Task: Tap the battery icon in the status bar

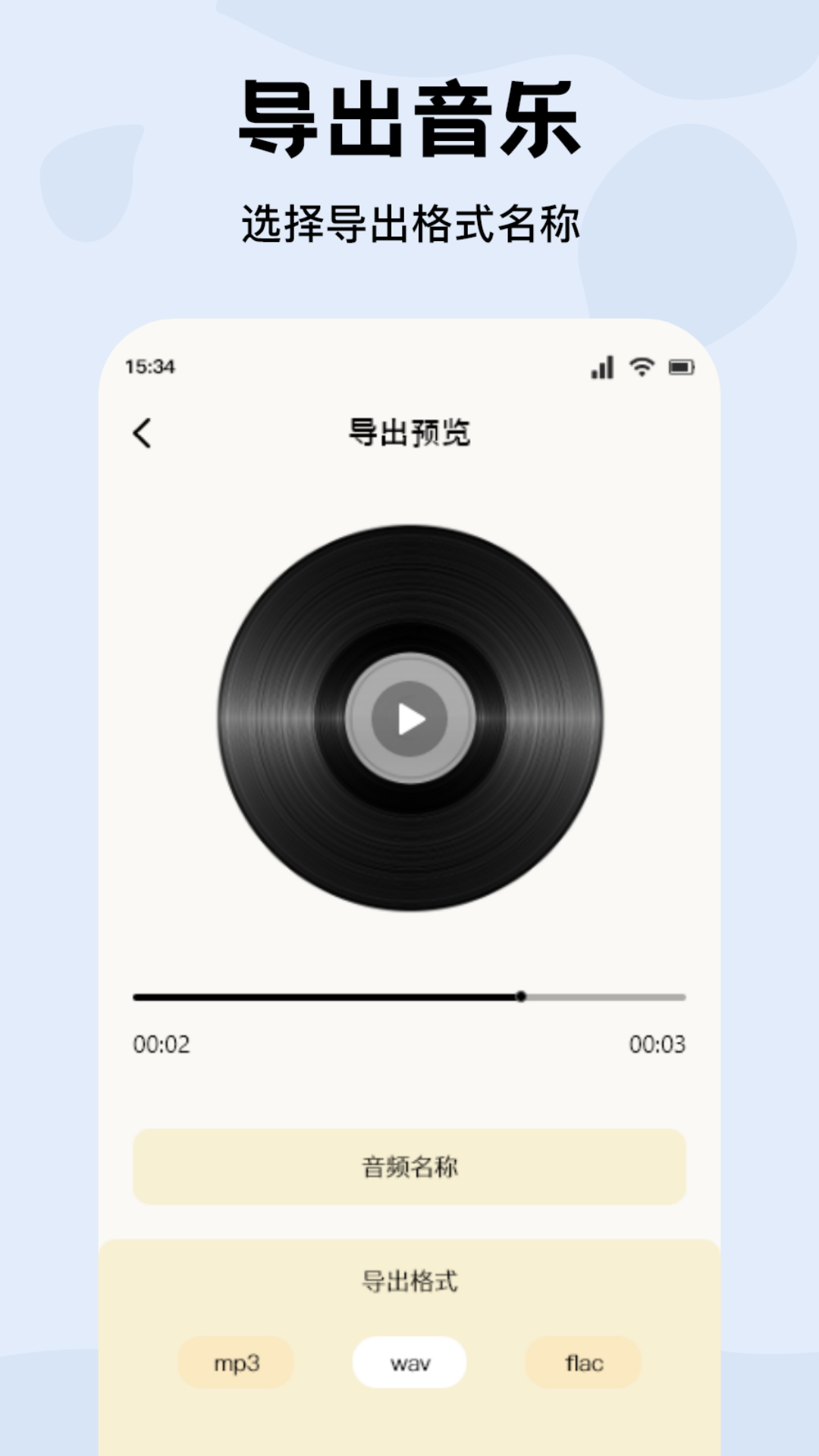Action: [682, 367]
